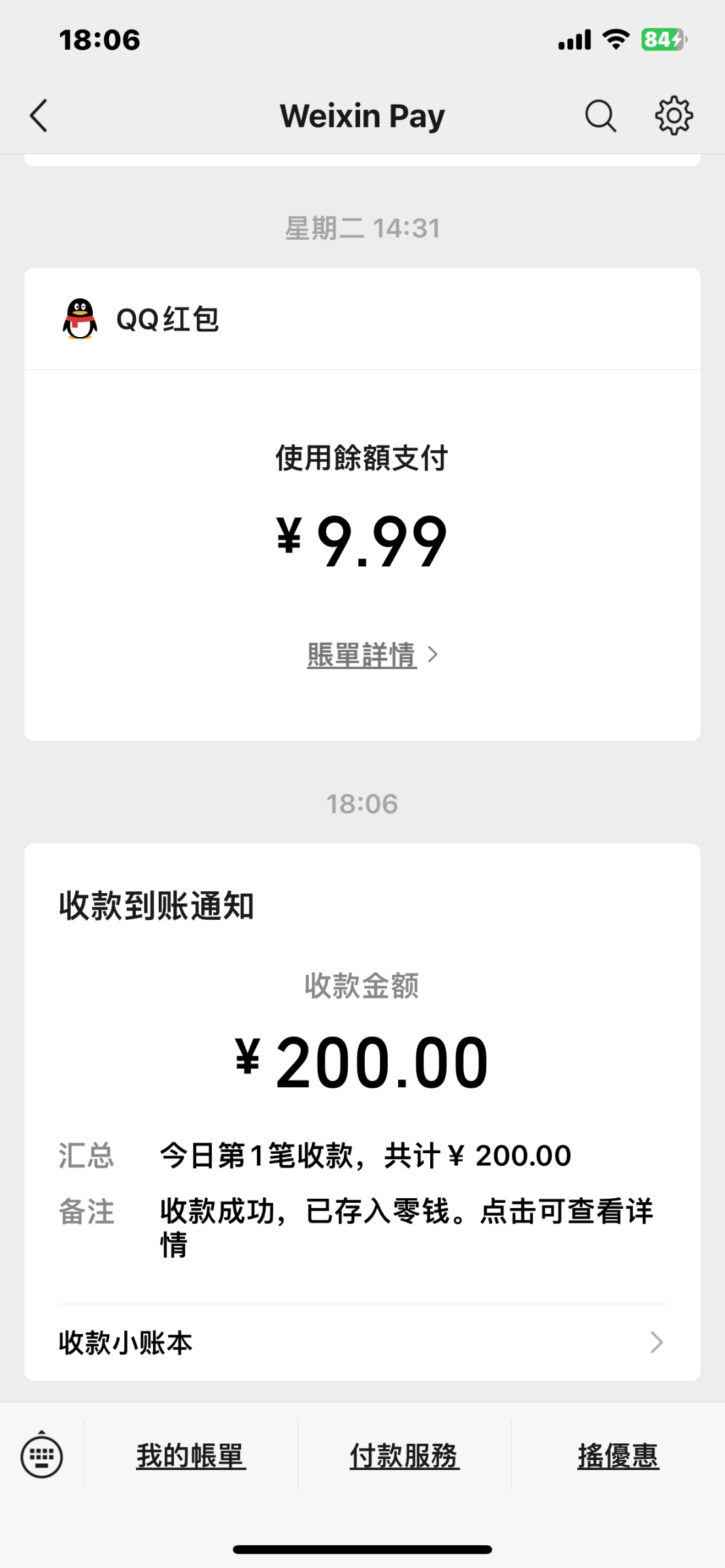Switch to keyboard input
The width and height of the screenshot is (725, 1568).
click(42, 1456)
